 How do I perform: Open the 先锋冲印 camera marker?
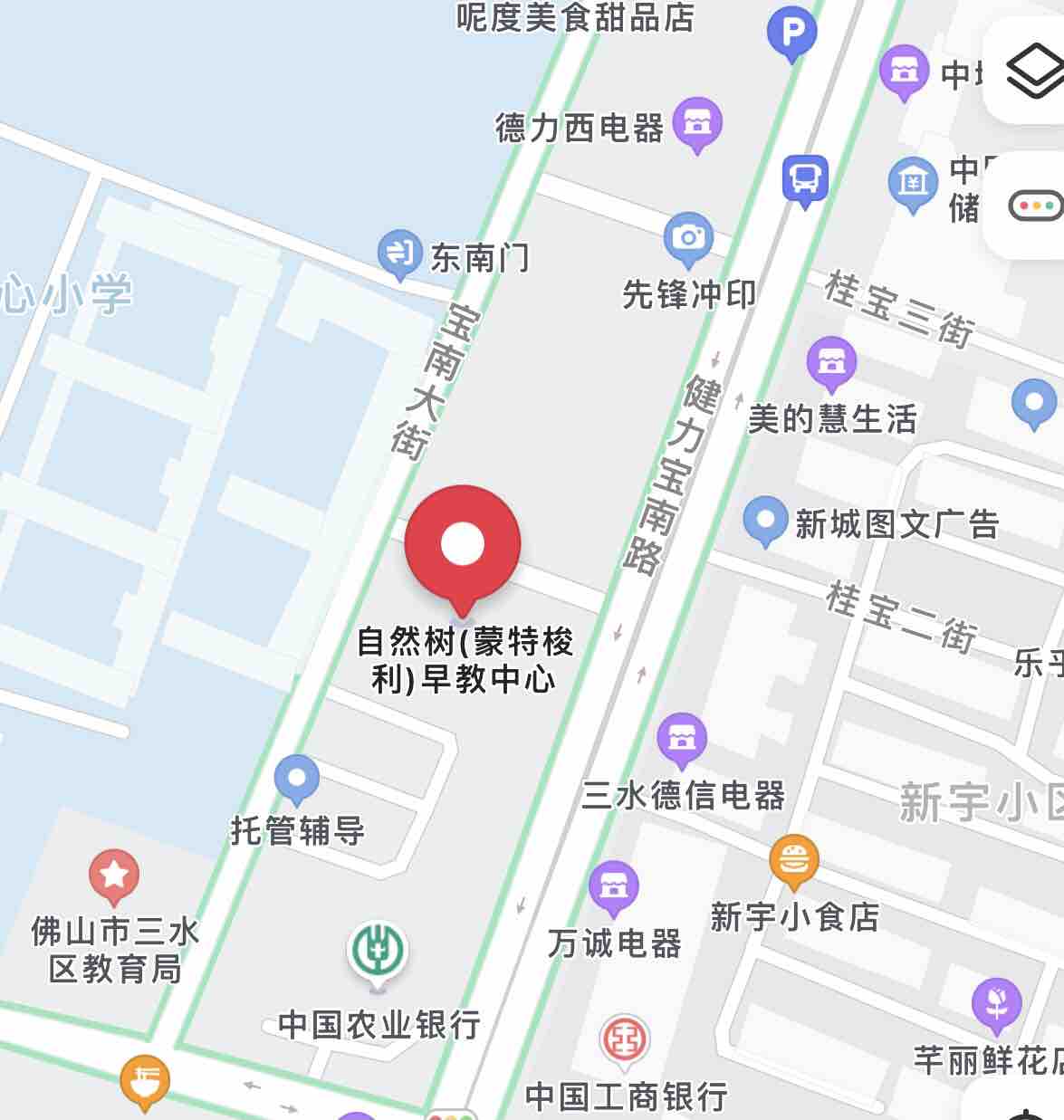point(688,237)
